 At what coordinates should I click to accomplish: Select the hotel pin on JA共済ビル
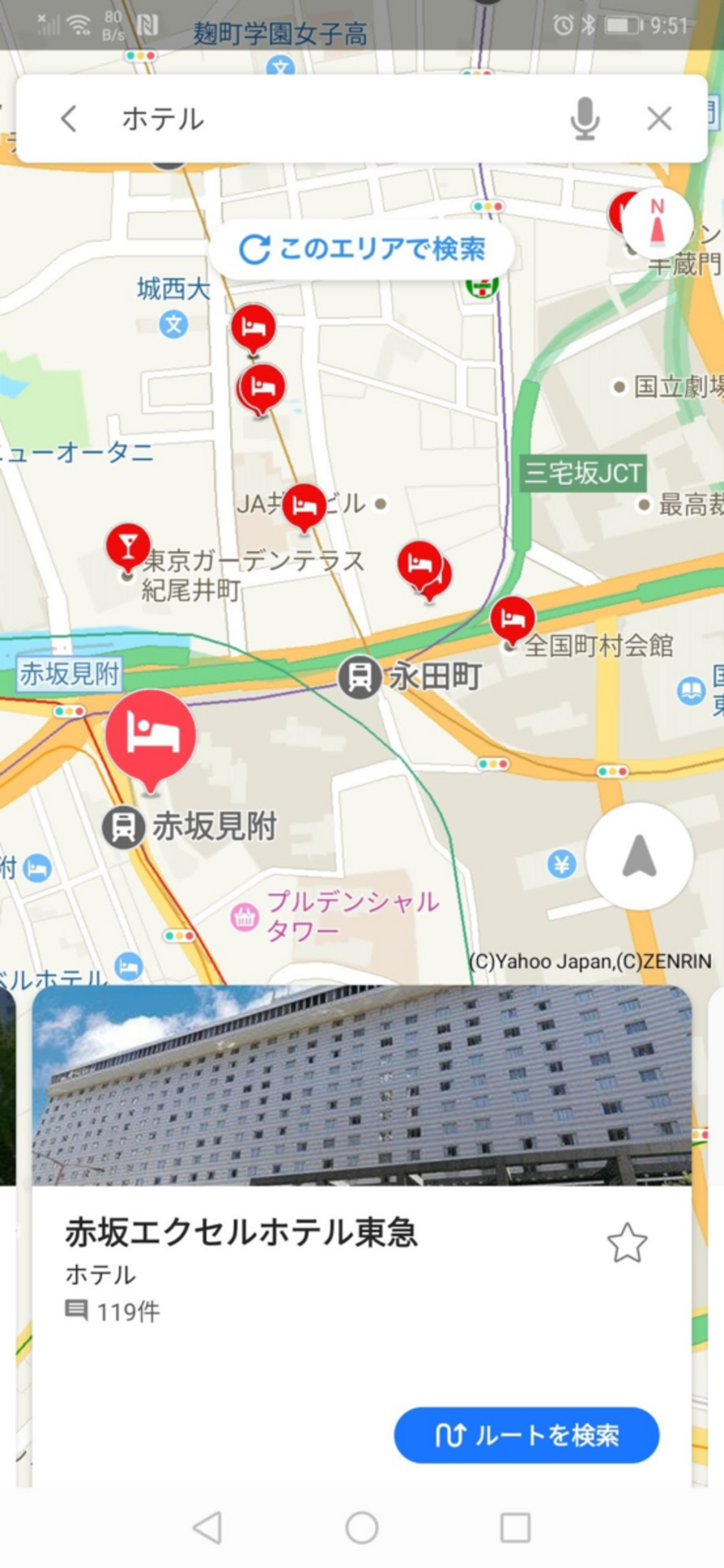click(x=304, y=506)
